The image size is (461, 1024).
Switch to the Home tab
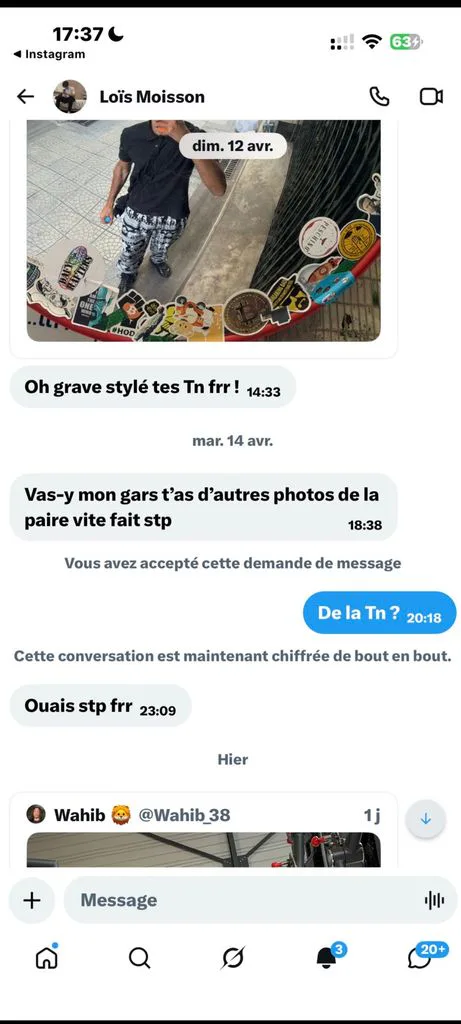pyautogui.click(x=46, y=957)
